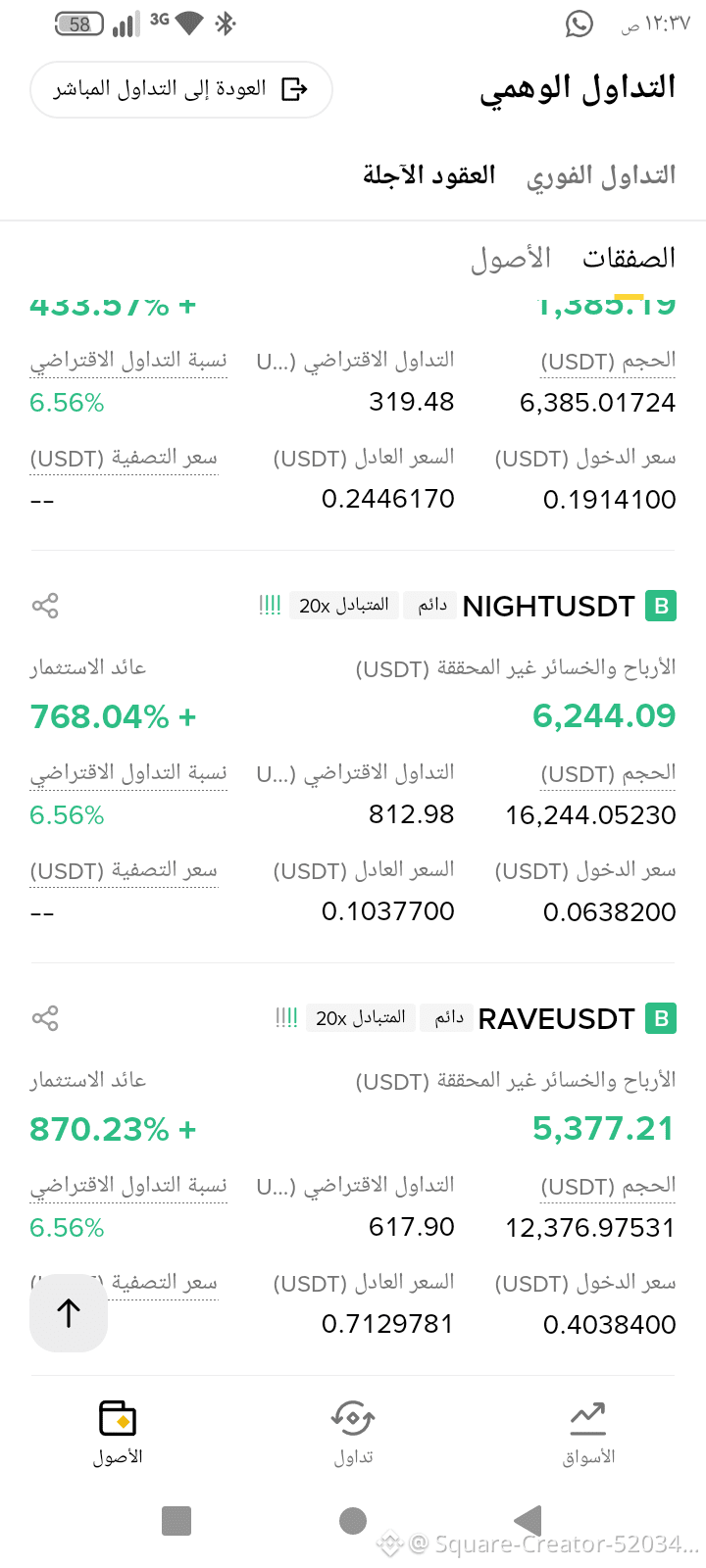Tap the العودة إلى التداول المباشر button
This screenshot has height=1568, width=706.
(x=181, y=89)
